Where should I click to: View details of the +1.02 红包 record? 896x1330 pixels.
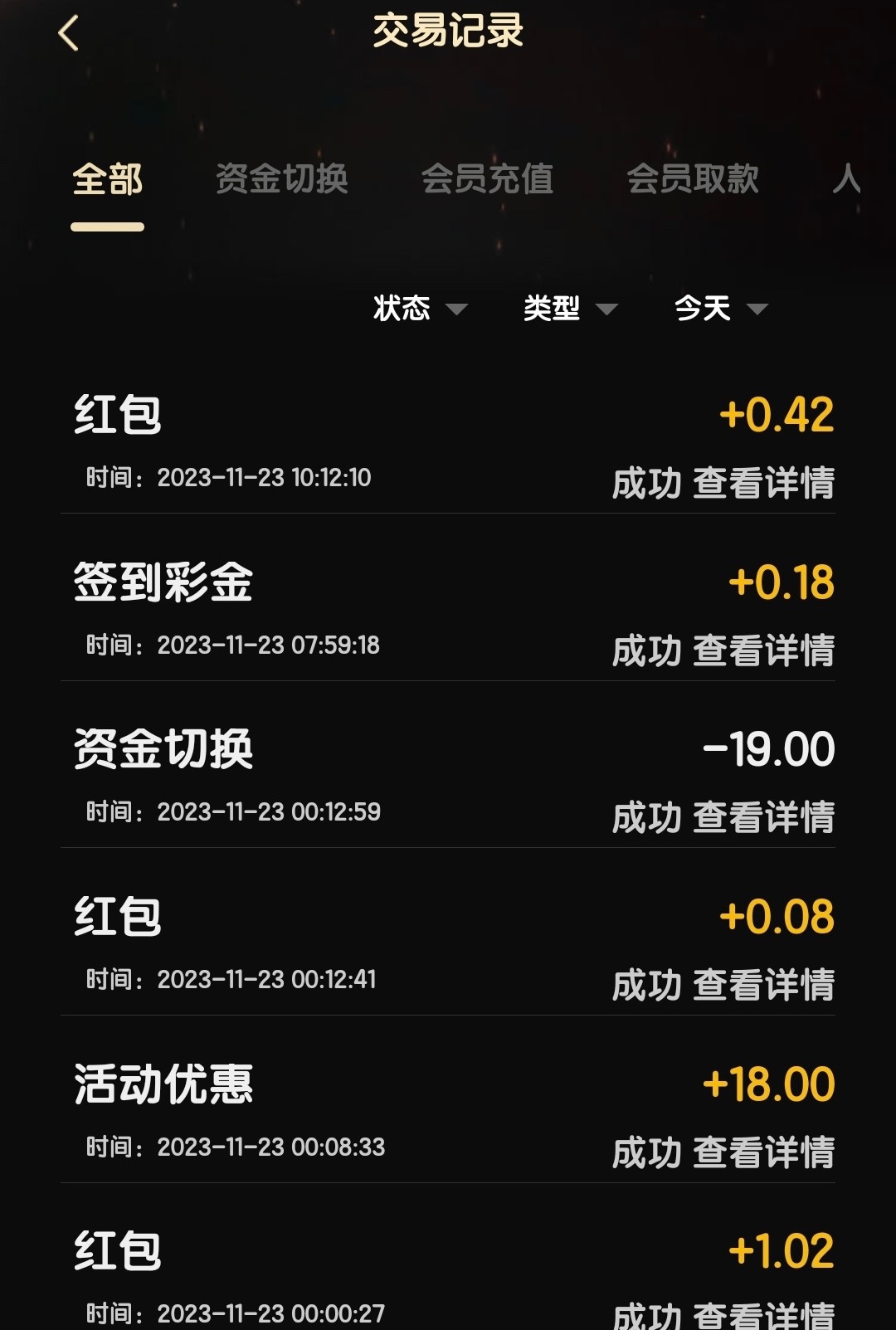click(x=763, y=1315)
